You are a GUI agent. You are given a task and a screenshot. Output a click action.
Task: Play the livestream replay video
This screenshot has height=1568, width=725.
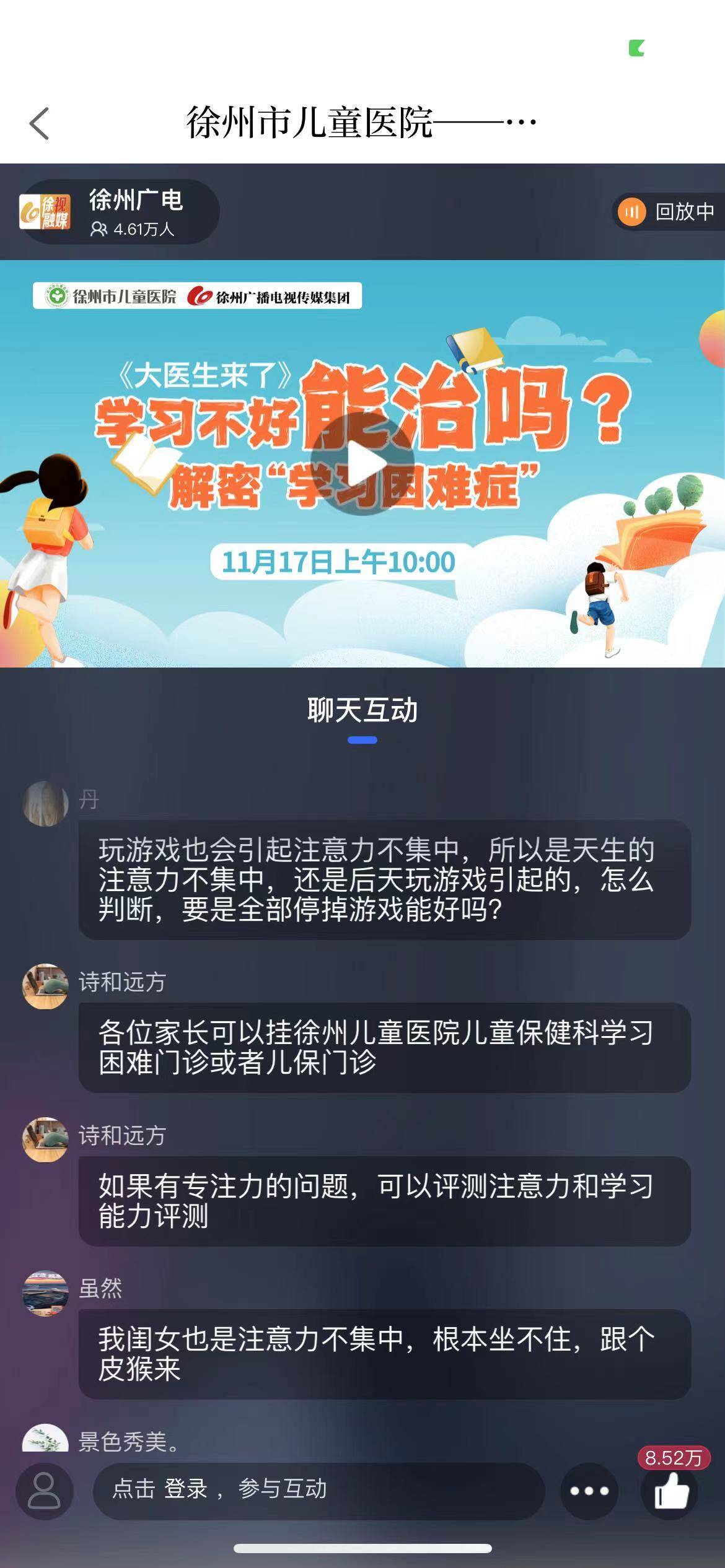click(362, 463)
